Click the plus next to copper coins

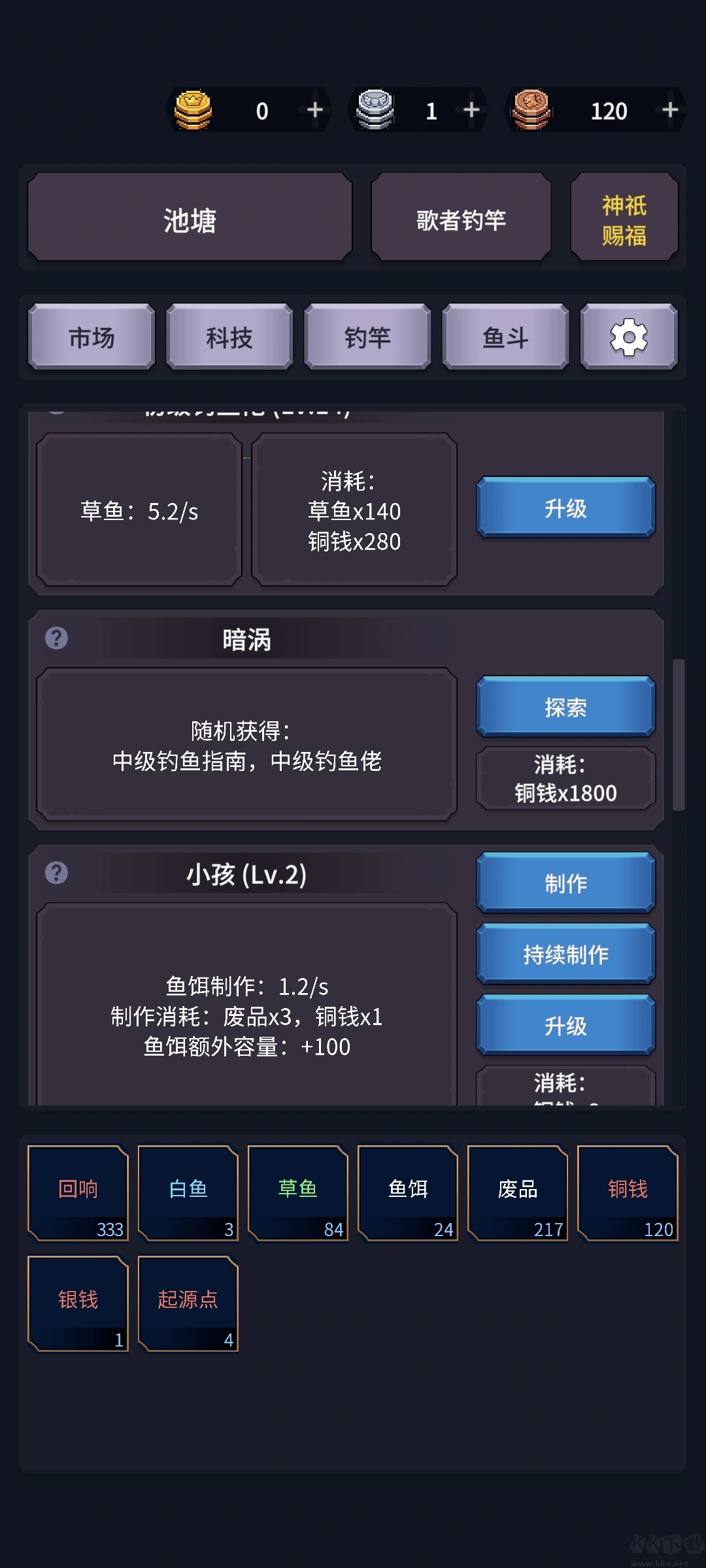tap(668, 110)
